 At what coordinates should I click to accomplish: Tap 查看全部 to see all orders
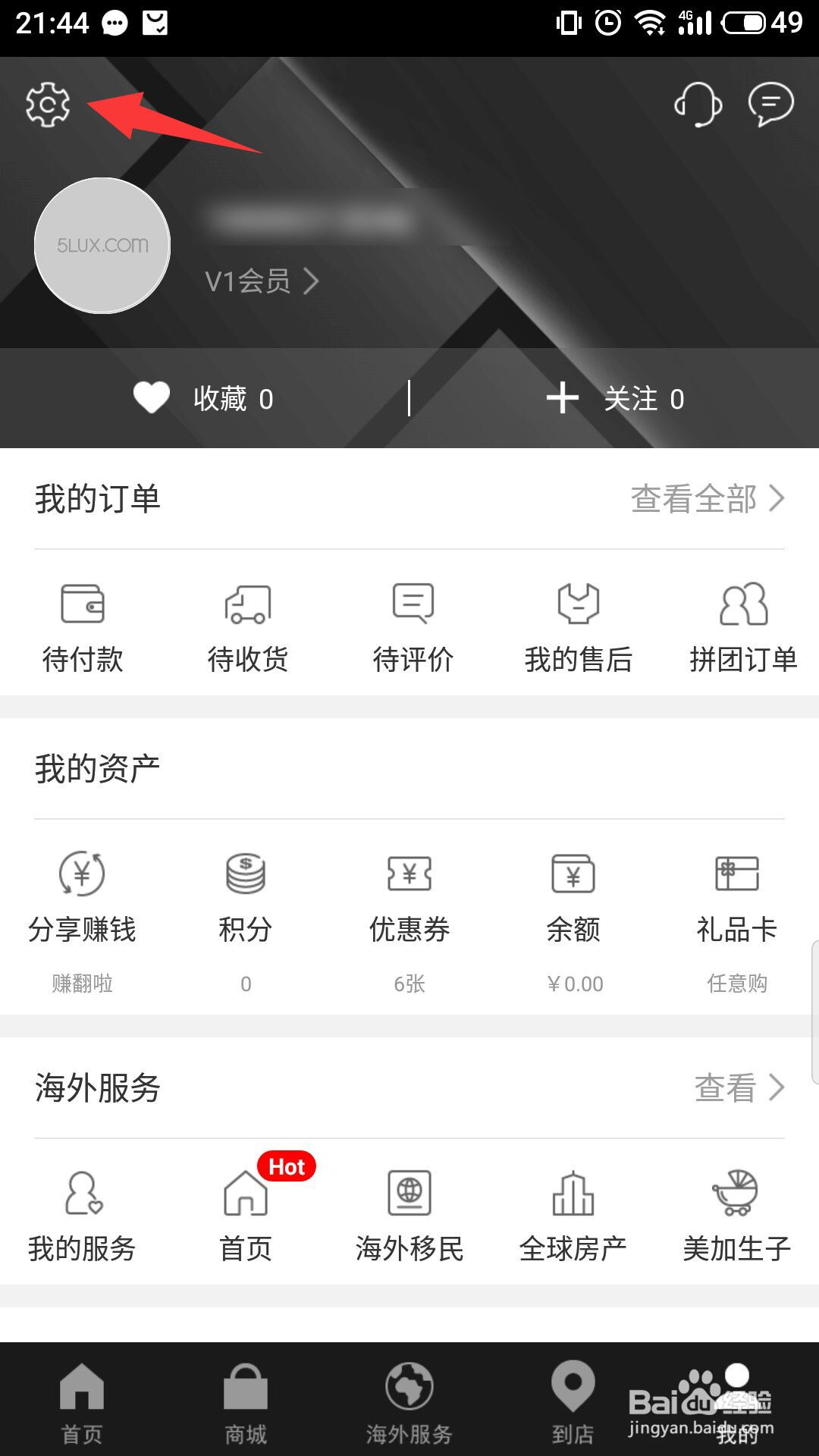click(707, 498)
